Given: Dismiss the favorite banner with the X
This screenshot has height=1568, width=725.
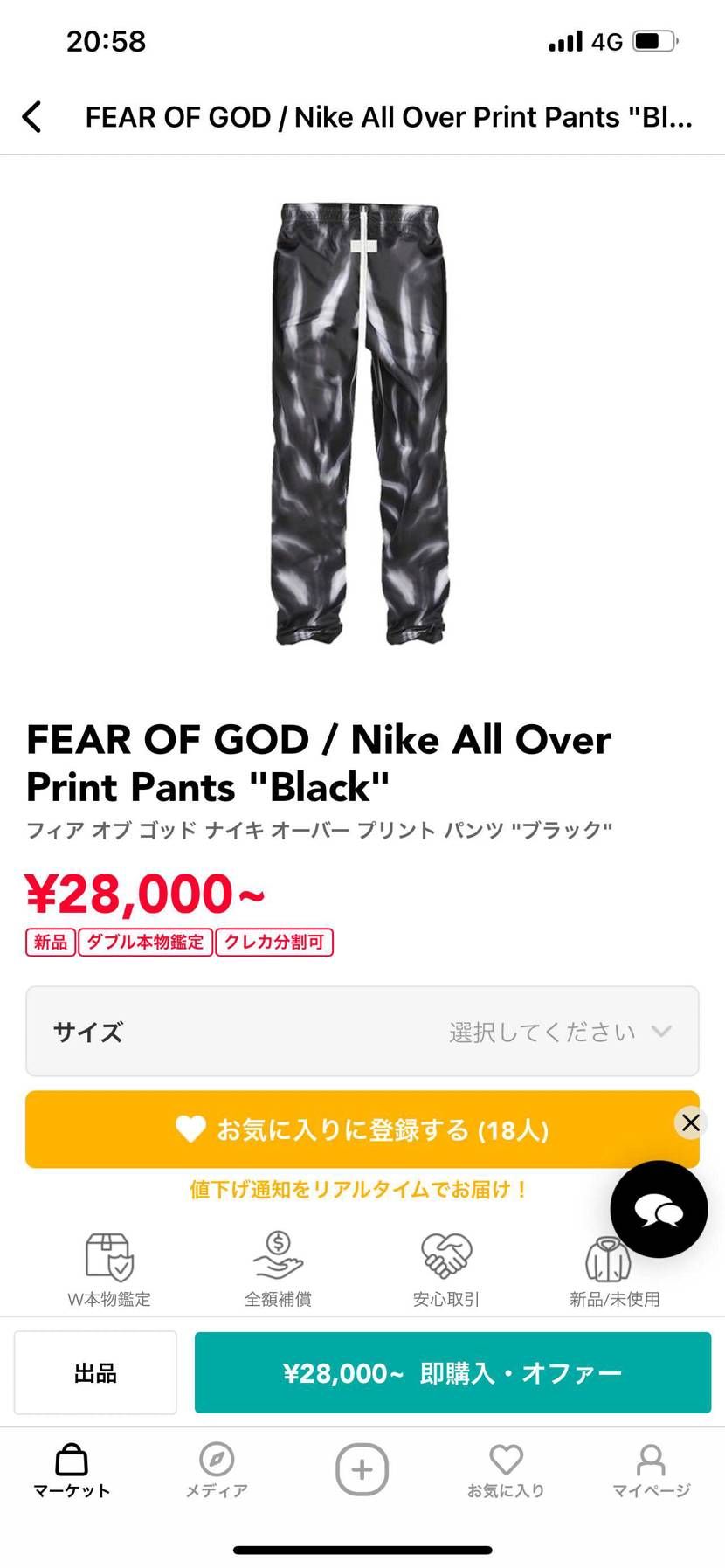Looking at the screenshot, I should pyautogui.click(x=690, y=1122).
